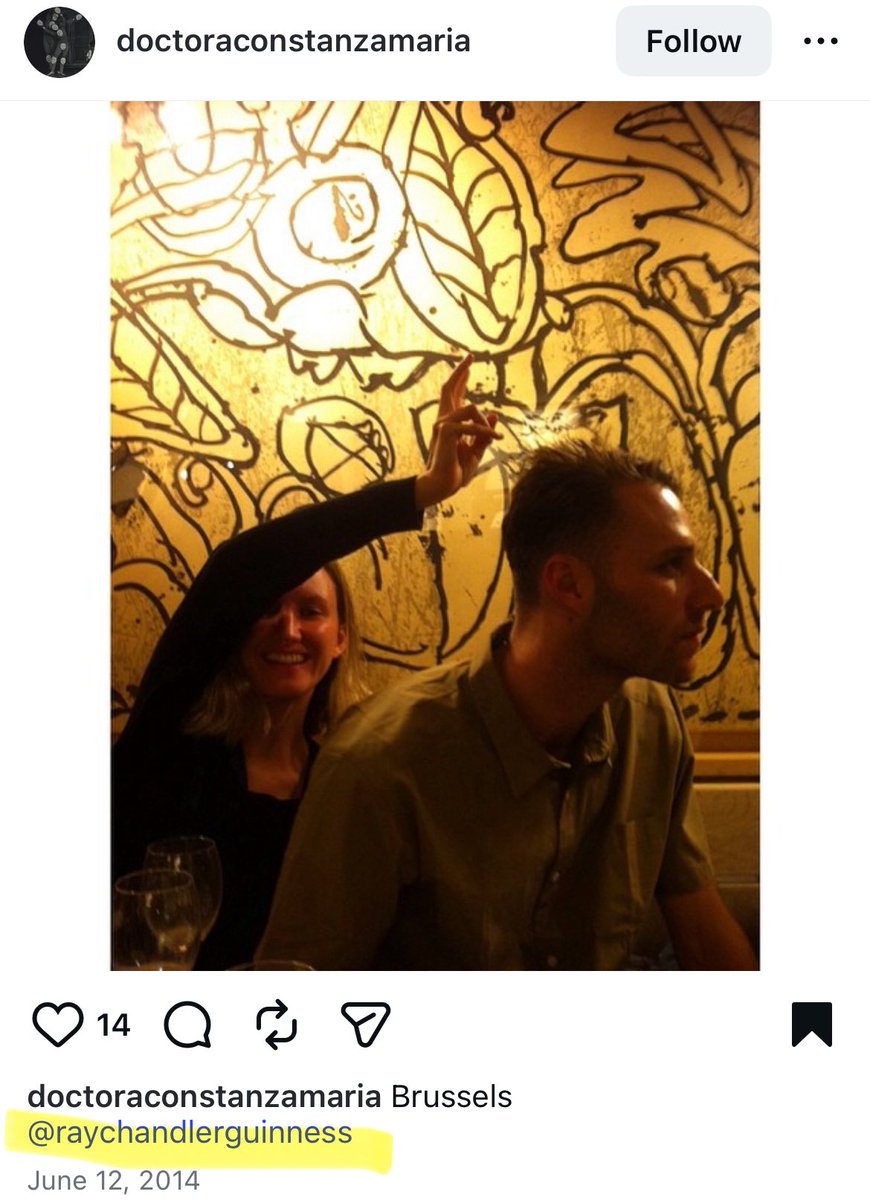Image resolution: width=870 pixels, height=1200 pixels.
Task: Open the post photo
Action: (x=435, y=535)
